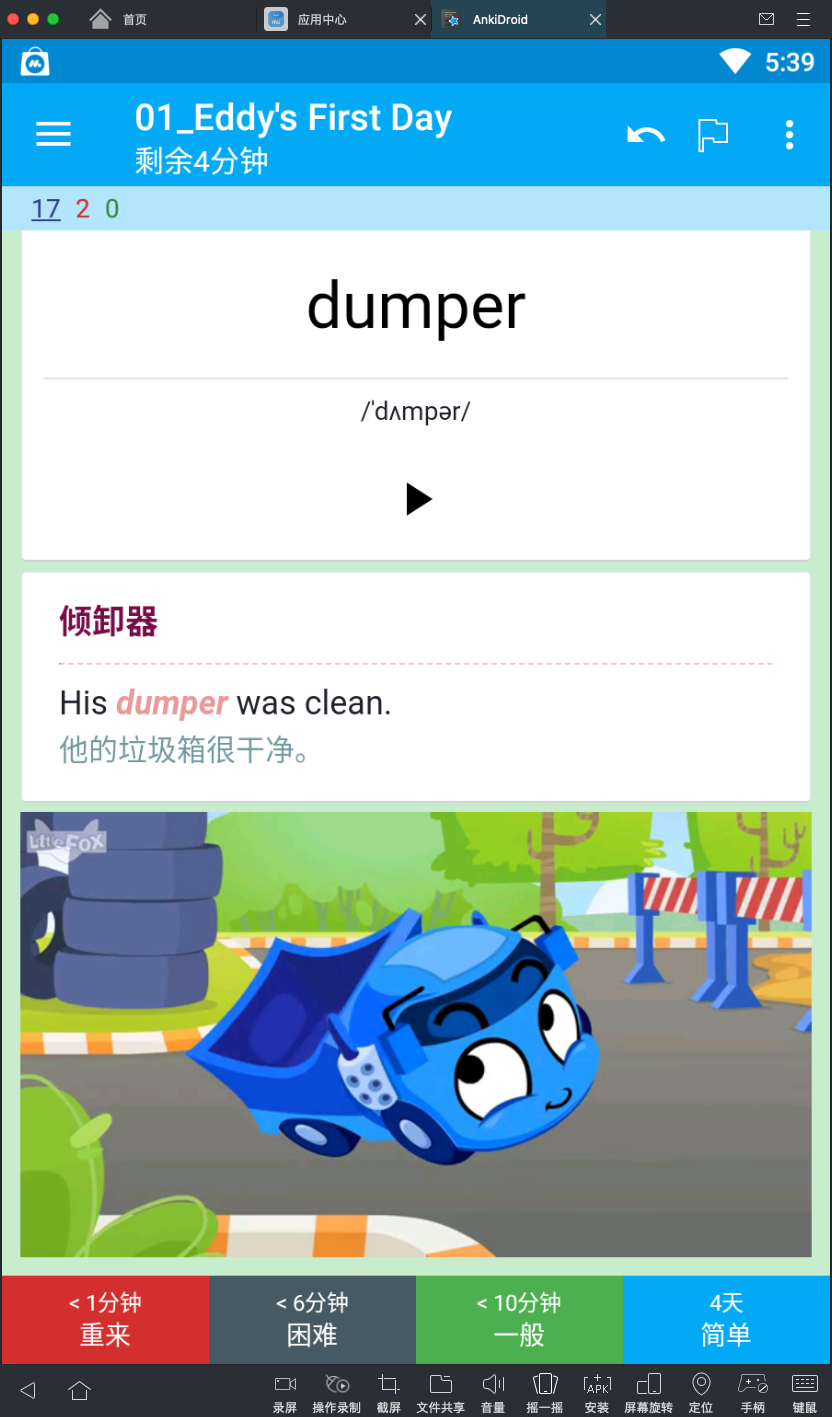
Task: Go to the 首页 home tab
Action: pyautogui.click(x=120, y=20)
